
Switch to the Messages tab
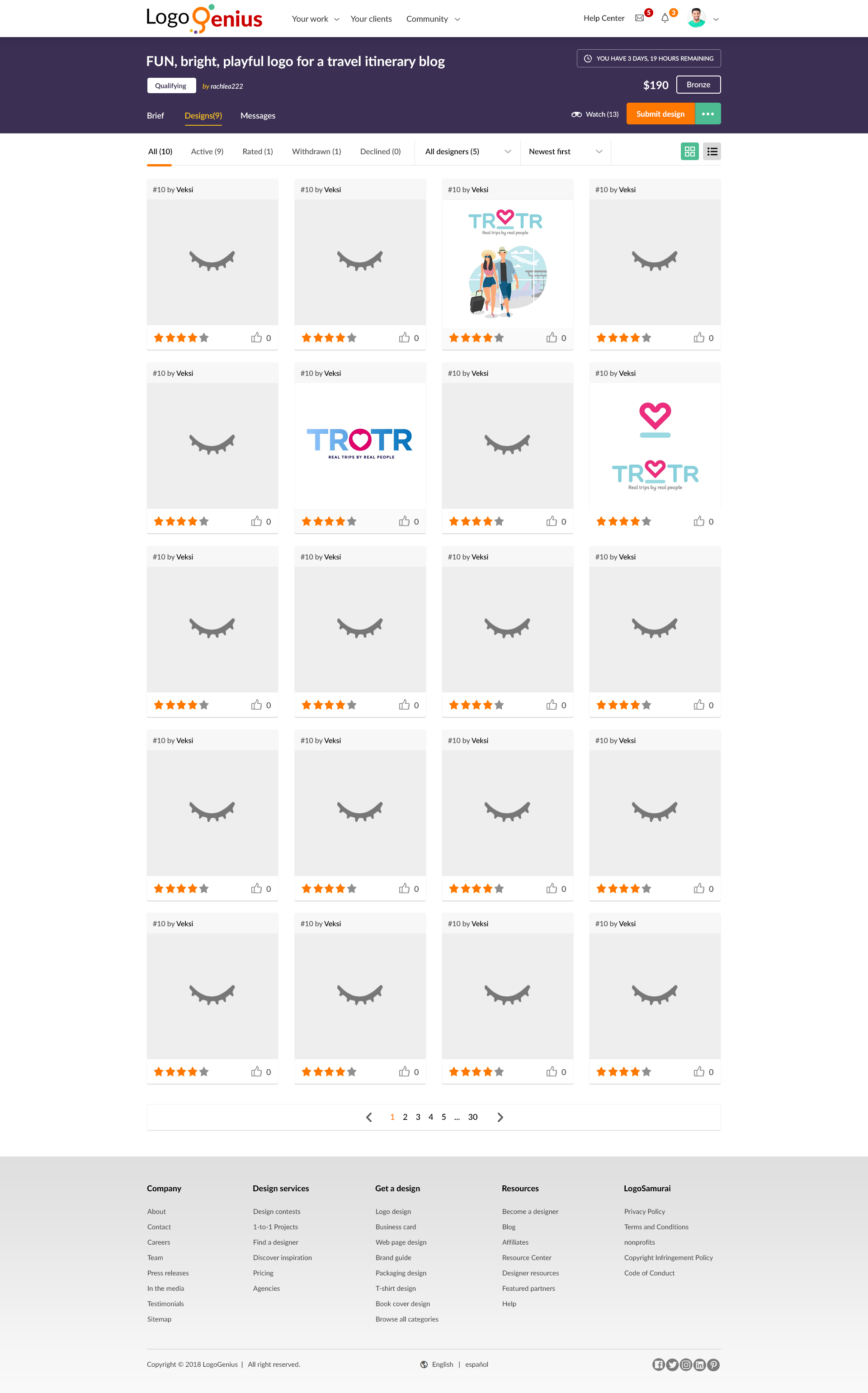tap(258, 115)
